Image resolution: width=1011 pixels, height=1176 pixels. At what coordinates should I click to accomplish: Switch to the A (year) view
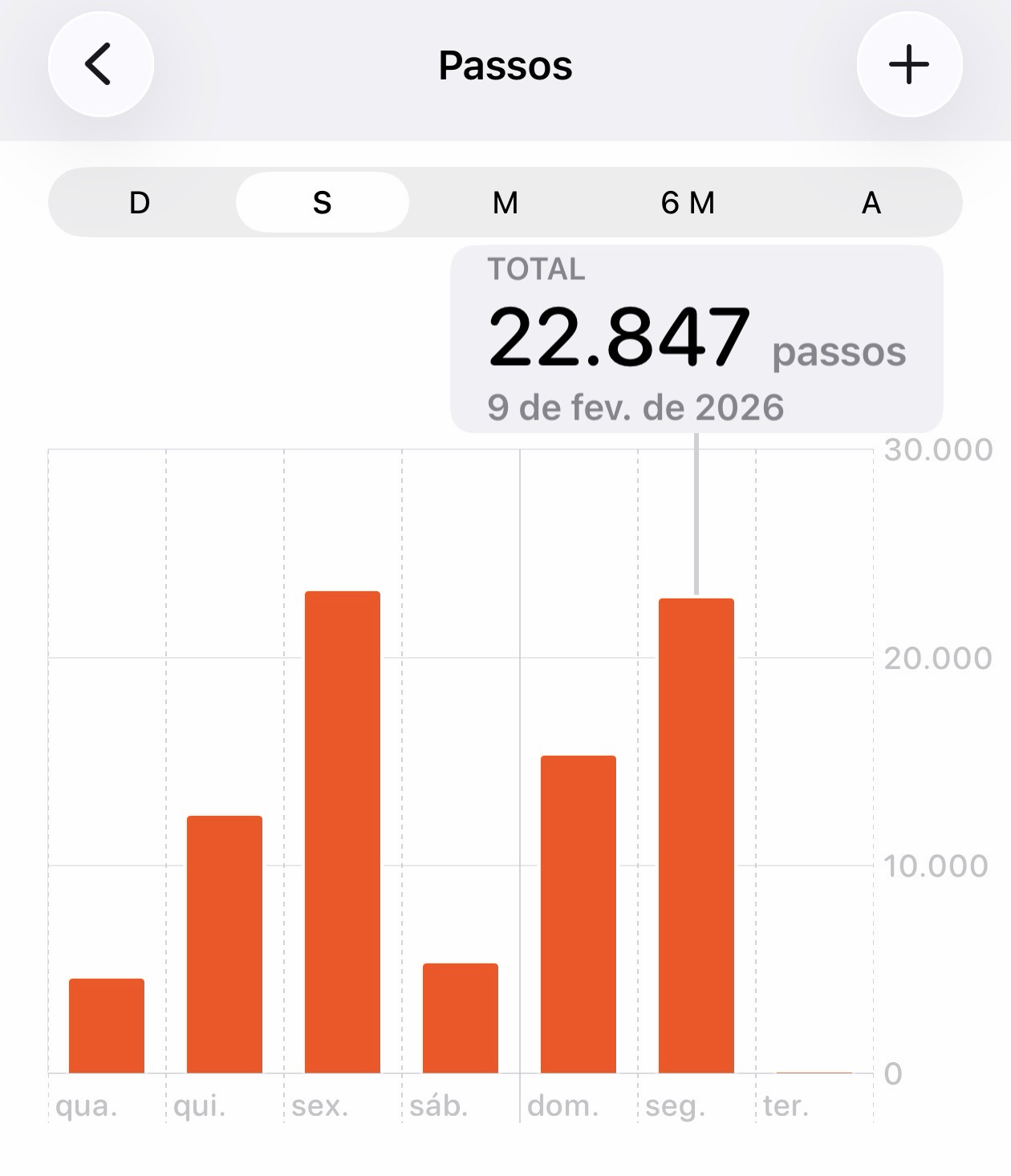coord(871,203)
